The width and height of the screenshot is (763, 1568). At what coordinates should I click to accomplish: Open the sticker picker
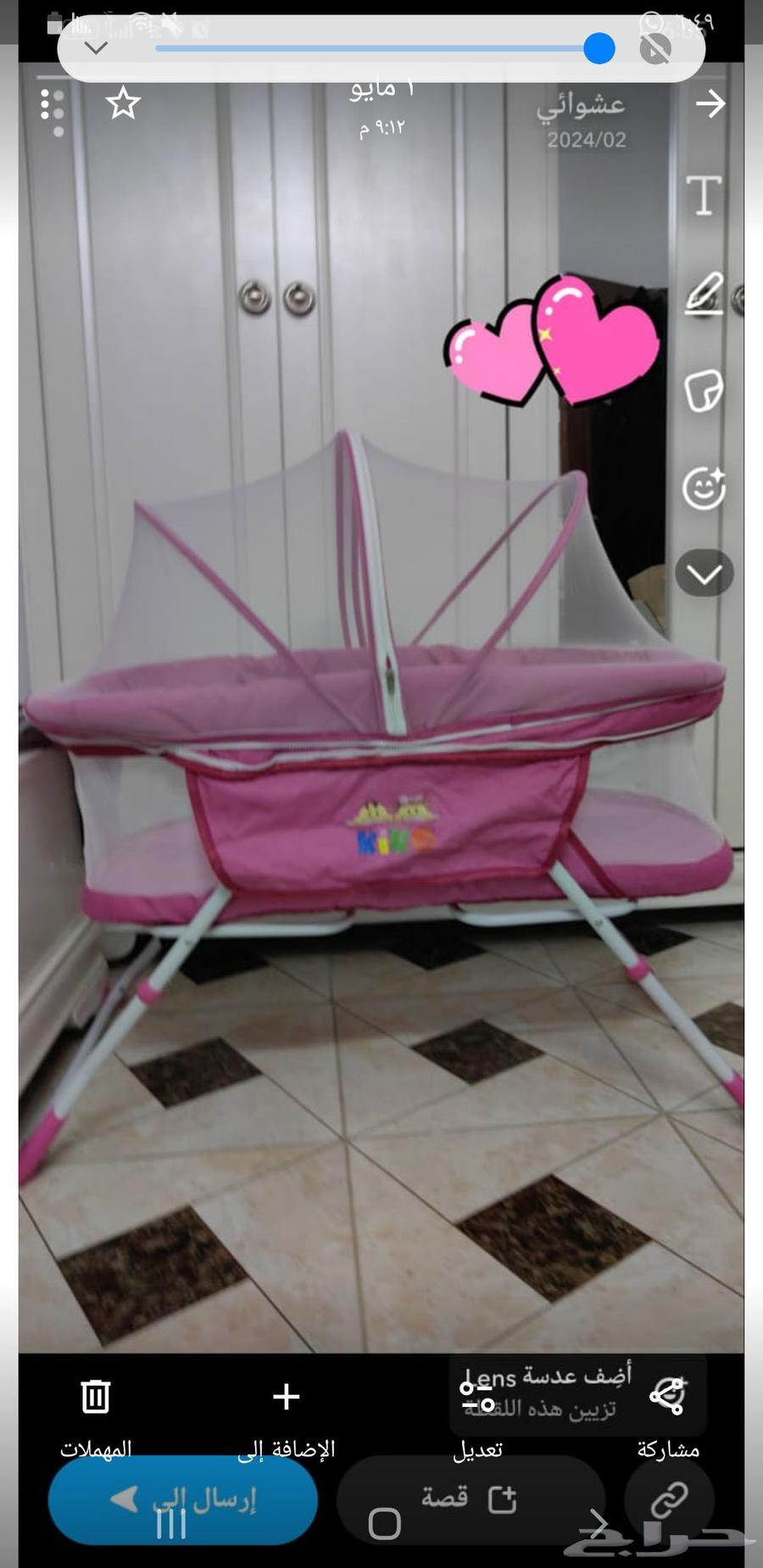[704, 391]
